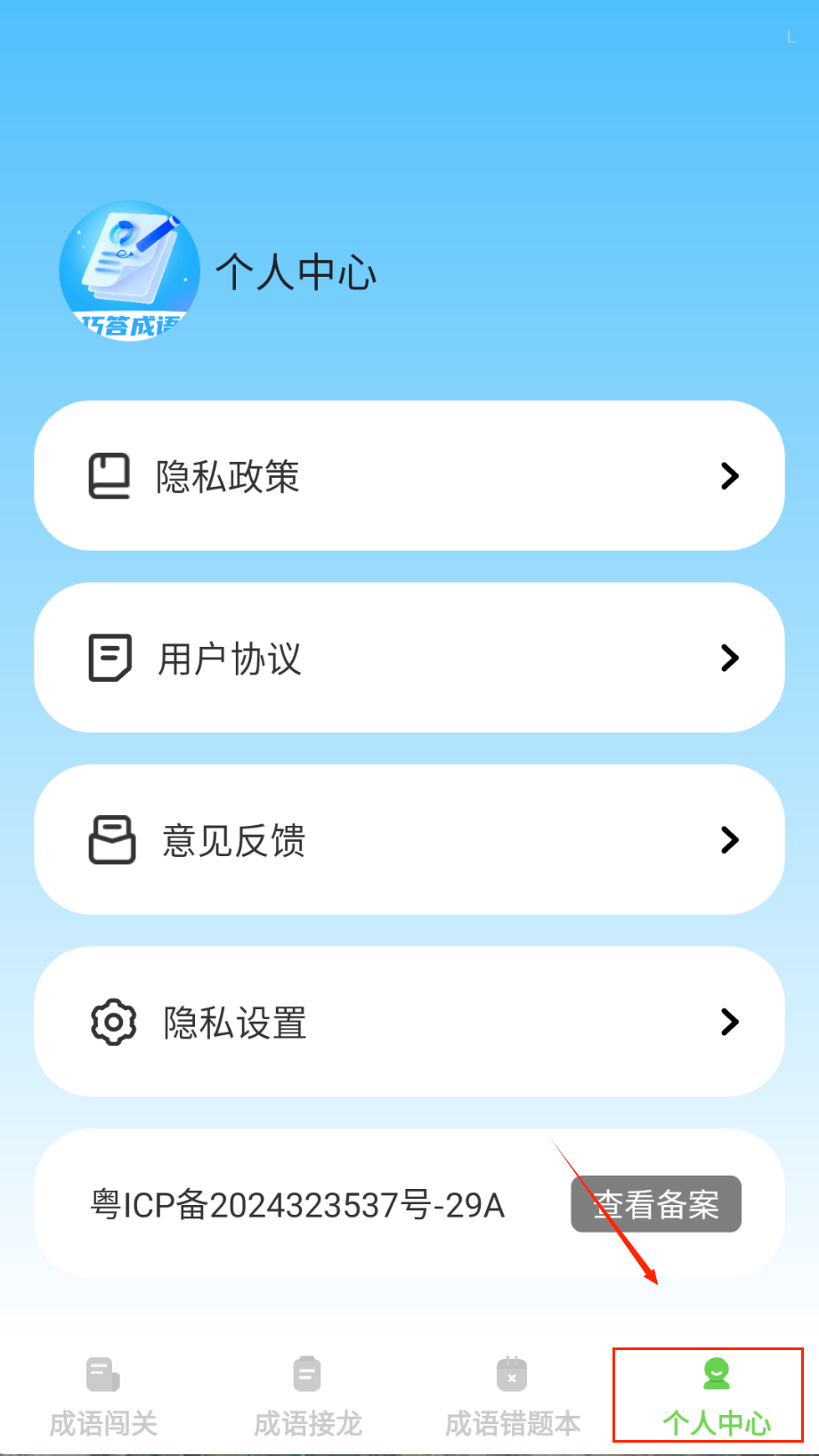
Task: Open the 意见反馈 feedback row
Action: point(409,839)
